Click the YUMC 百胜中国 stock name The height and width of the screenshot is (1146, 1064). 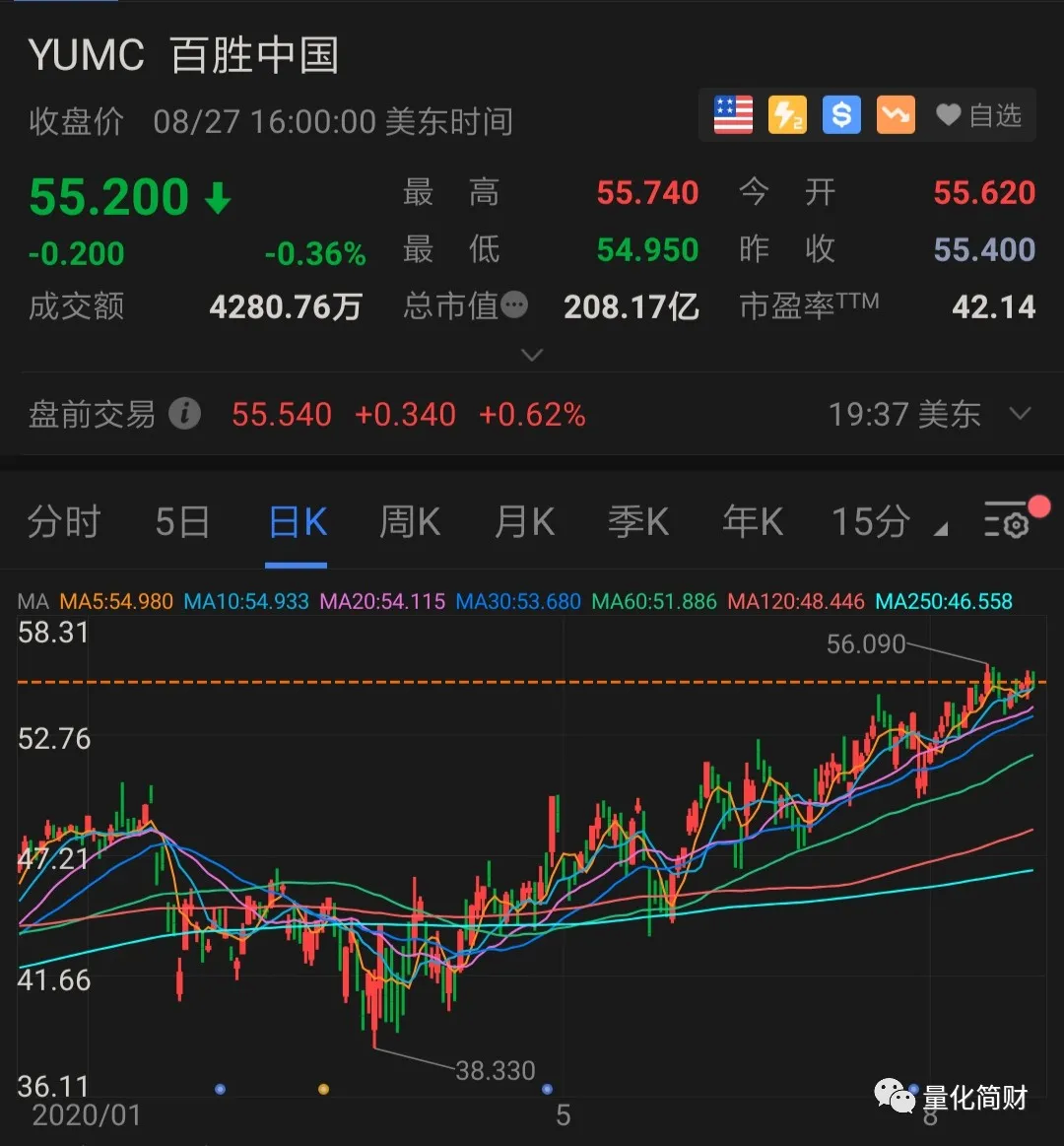point(182,56)
